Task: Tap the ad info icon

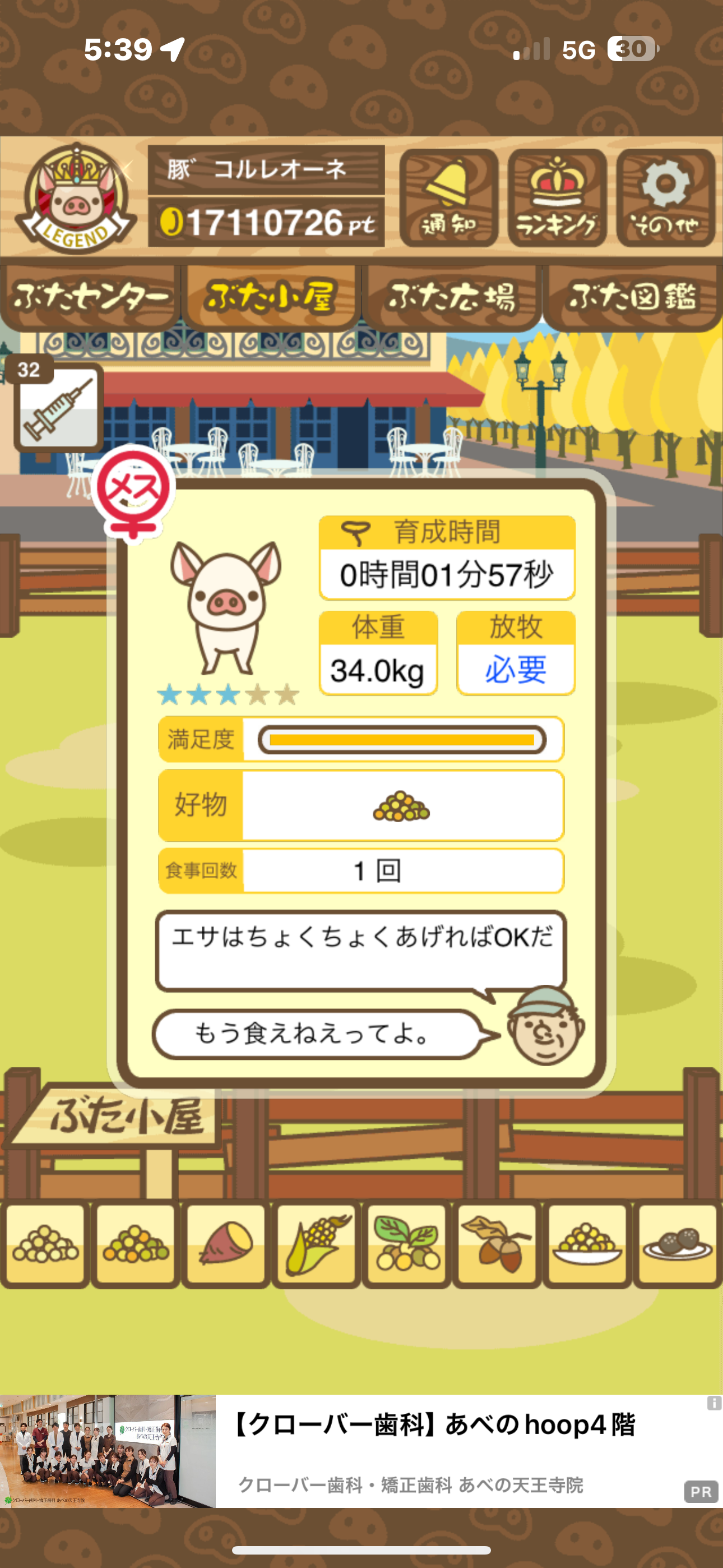Action: [x=714, y=1403]
